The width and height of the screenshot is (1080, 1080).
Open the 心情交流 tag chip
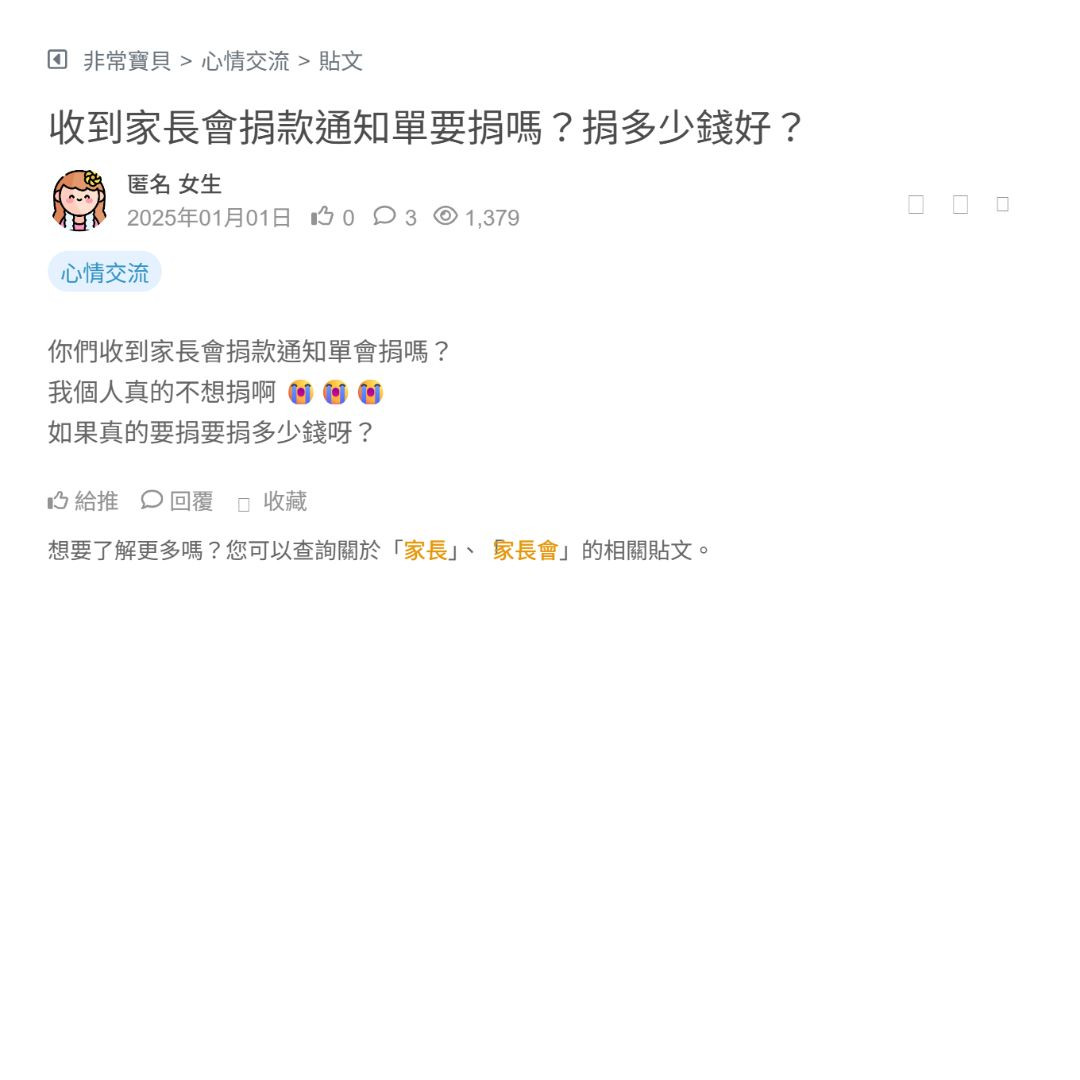click(105, 272)
